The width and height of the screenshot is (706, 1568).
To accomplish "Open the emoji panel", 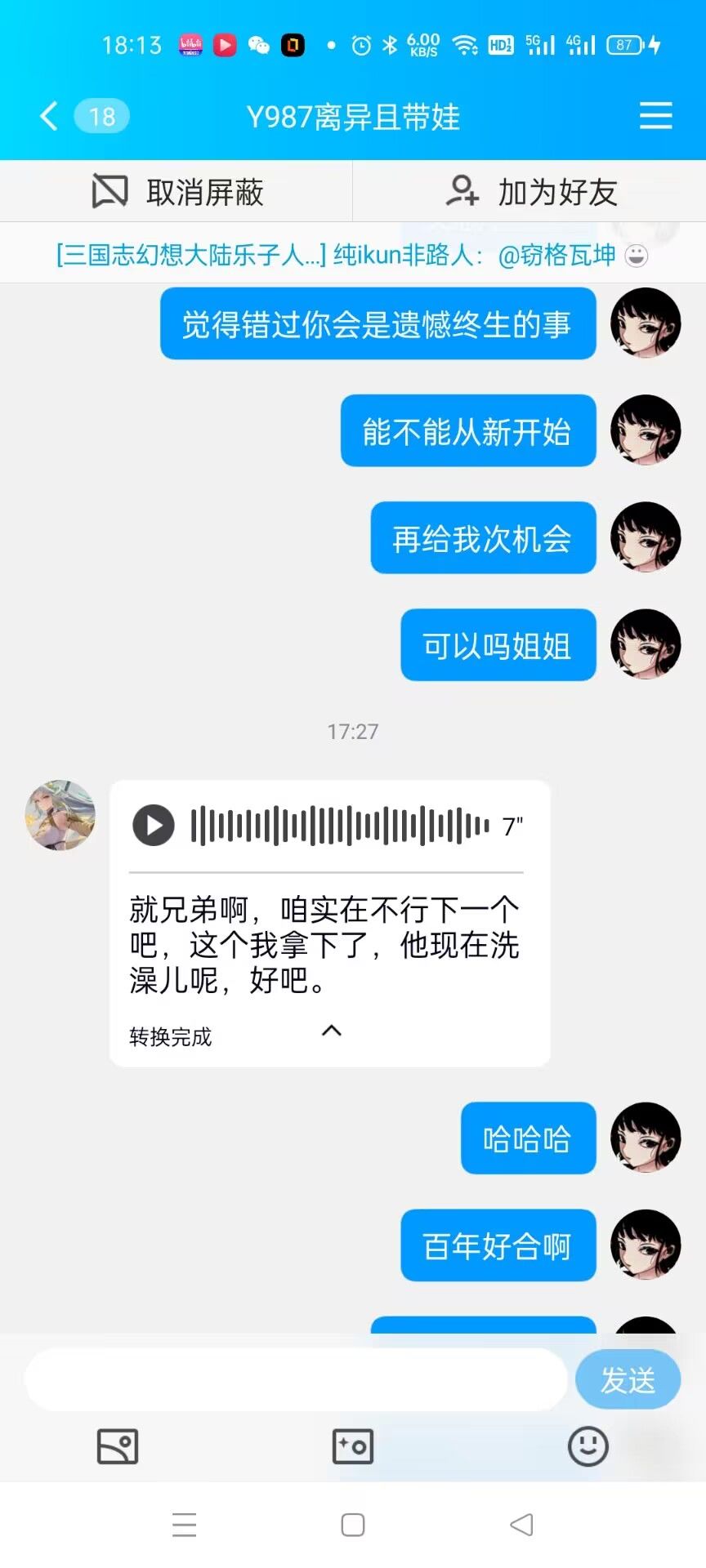I will [588, 1446].
